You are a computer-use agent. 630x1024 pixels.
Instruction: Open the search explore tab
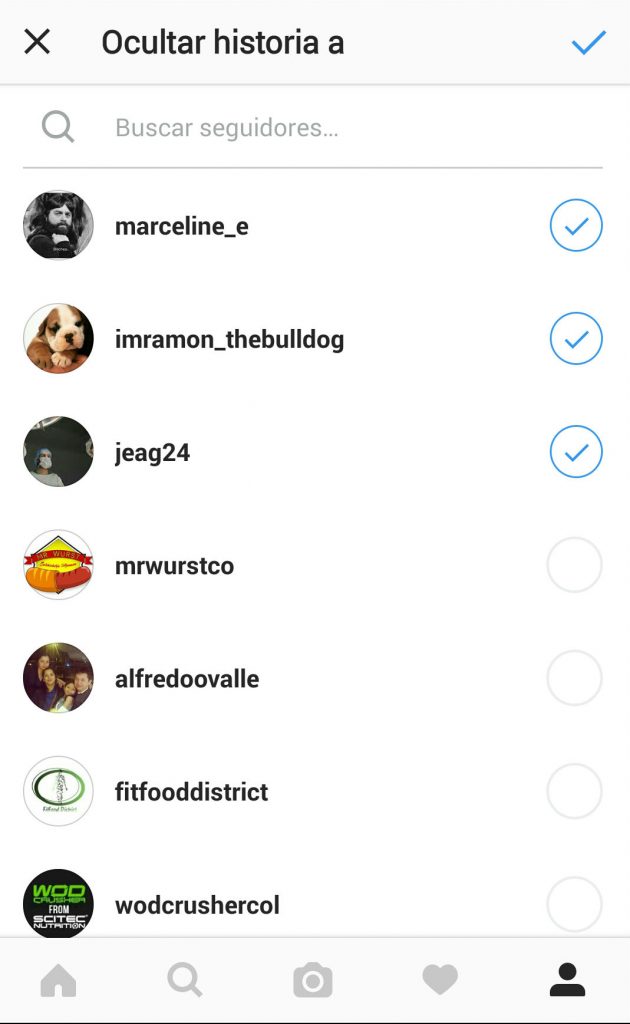185,980
